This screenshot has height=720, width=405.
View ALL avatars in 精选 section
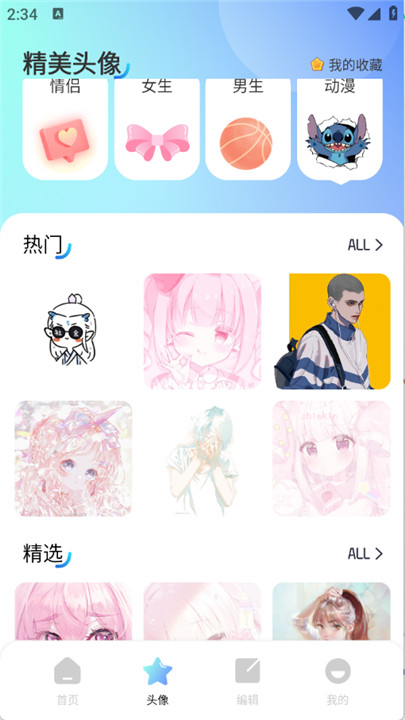click(x=365, y=554)
